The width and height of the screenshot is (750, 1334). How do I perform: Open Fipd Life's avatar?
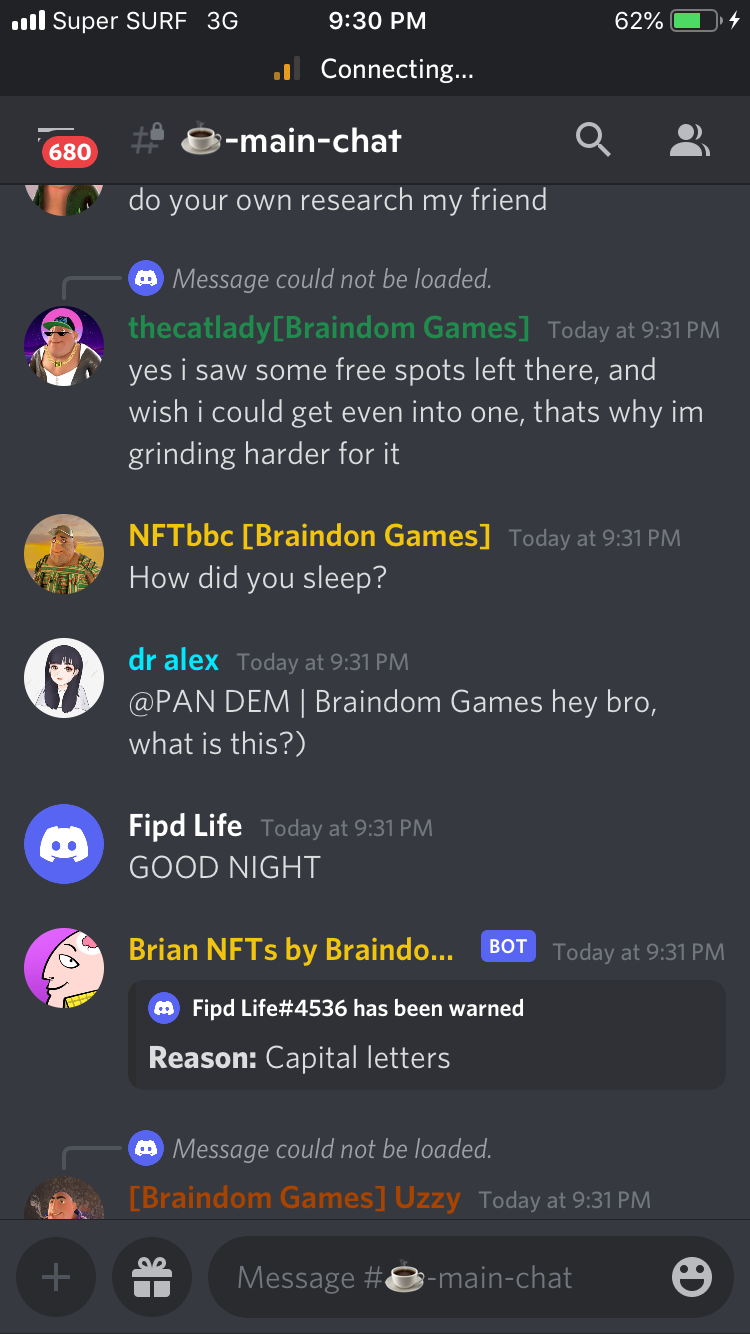64,844
